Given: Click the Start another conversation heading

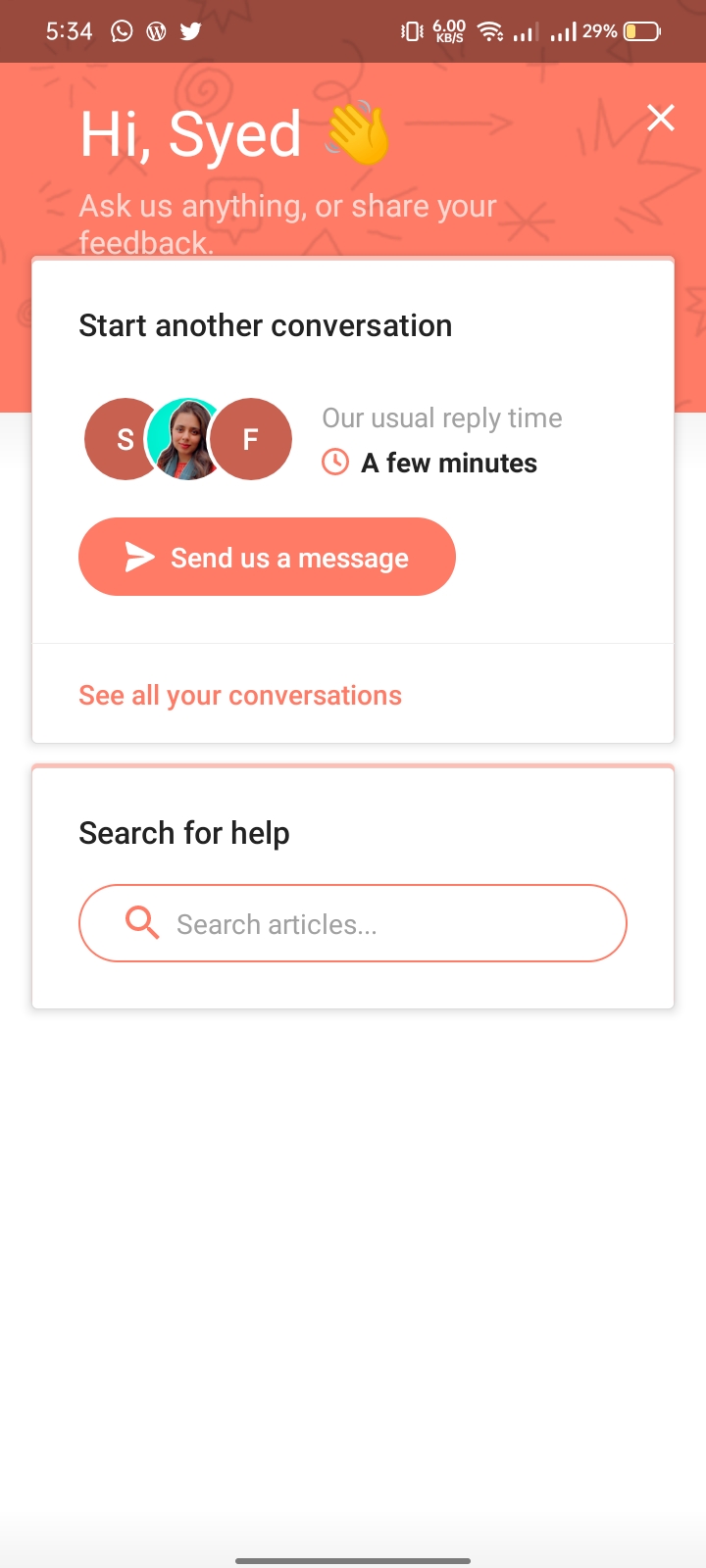Looking at the screenshot, I should click(x=265, y=324).
